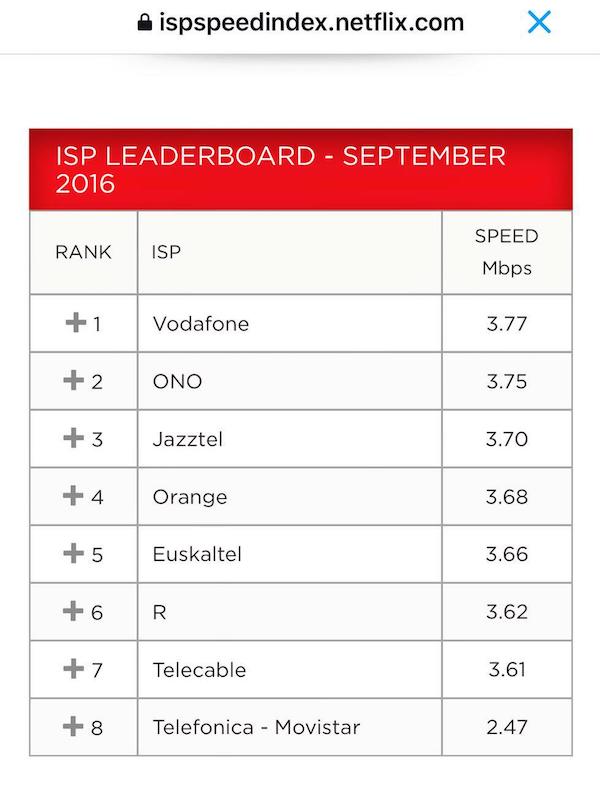Close the browser page
Viewport: 600px width, 785px height.
point(538,22)
